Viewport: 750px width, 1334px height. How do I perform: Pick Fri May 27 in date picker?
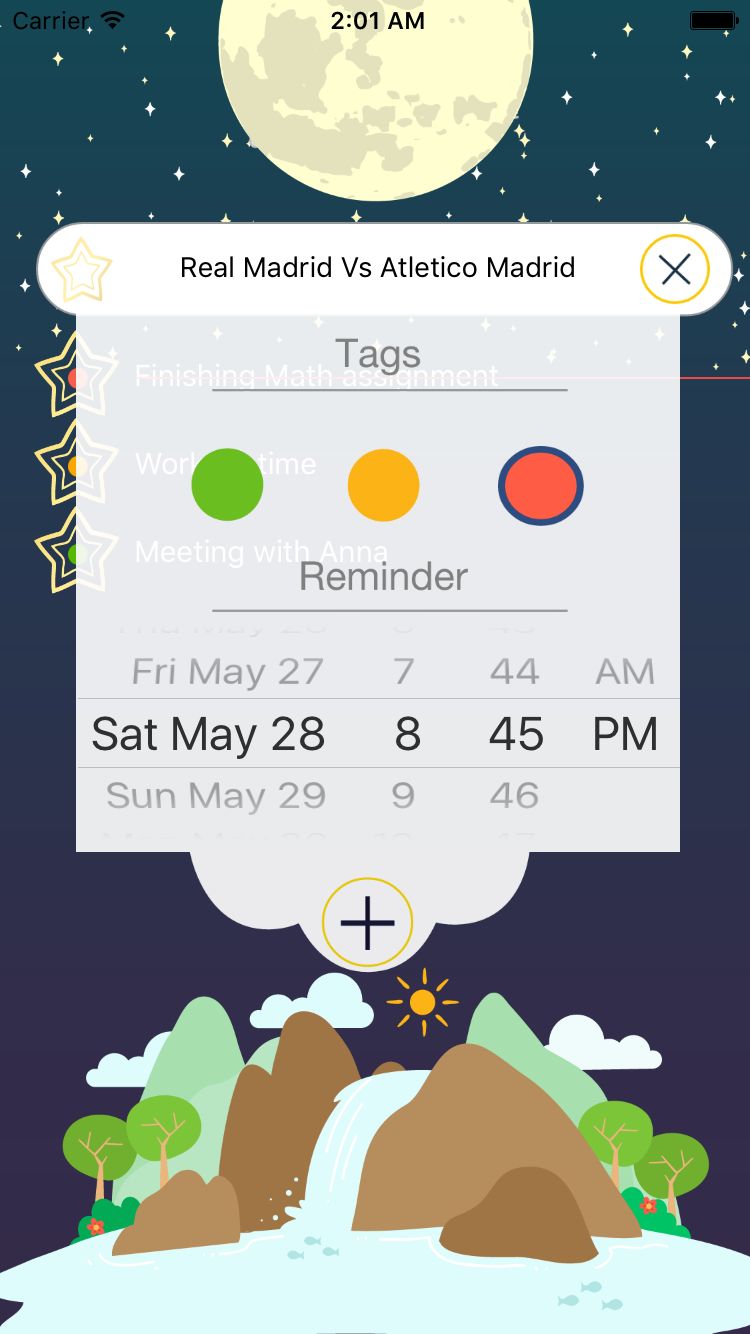click(x=228, y=672)
